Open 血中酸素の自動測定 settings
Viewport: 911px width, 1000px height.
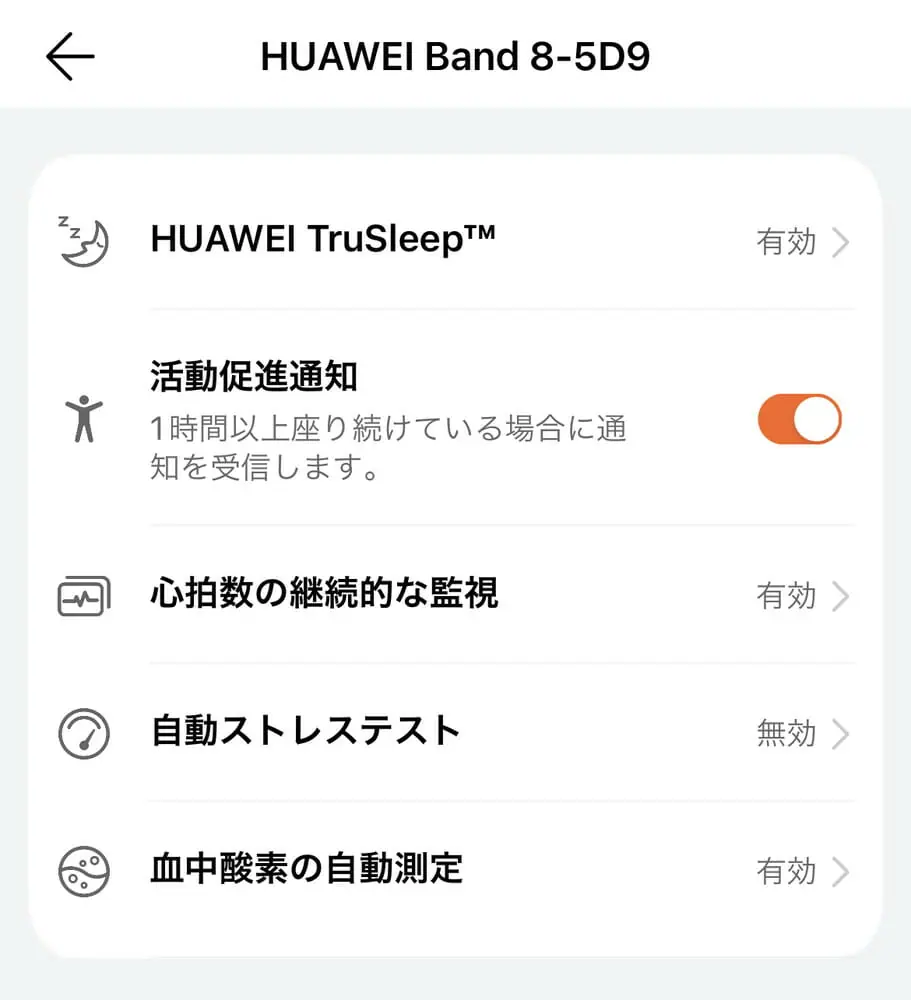coord(455,870)
